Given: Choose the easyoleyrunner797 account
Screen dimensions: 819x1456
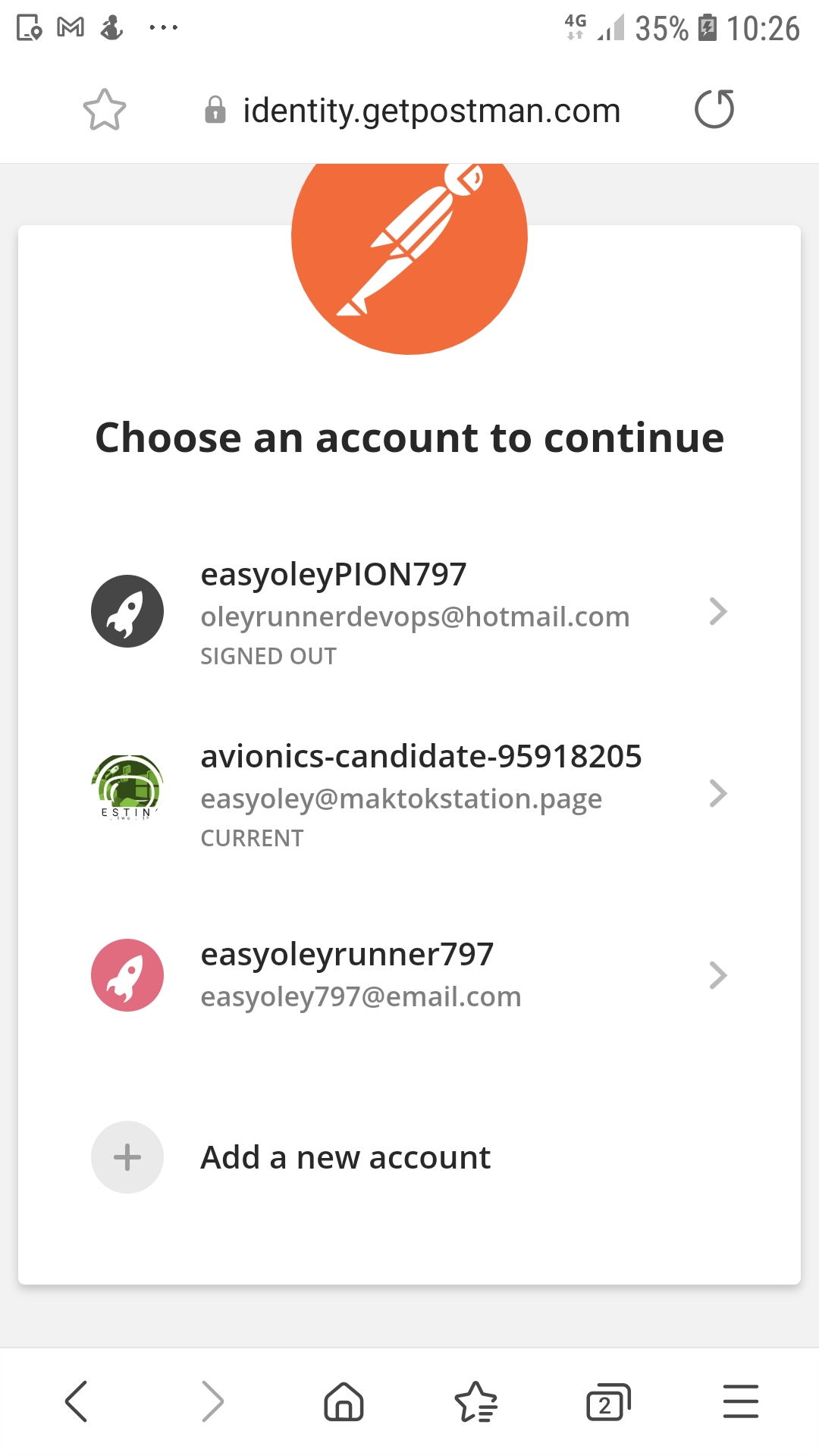Looking at the screenshot, I should [x=409, y=975].
